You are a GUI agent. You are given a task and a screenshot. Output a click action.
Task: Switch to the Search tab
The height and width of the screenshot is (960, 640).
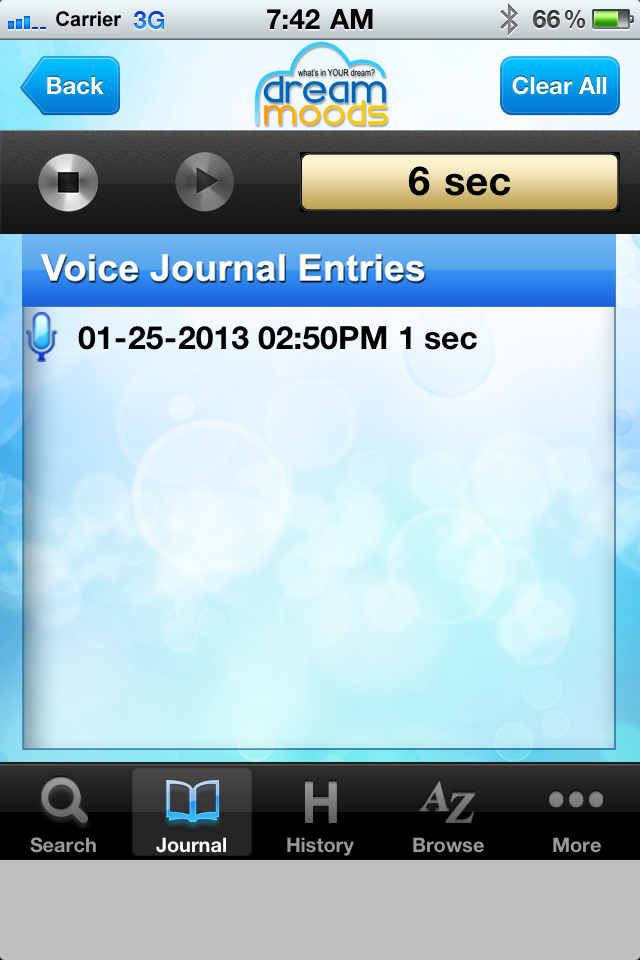(x=63, y=815)
